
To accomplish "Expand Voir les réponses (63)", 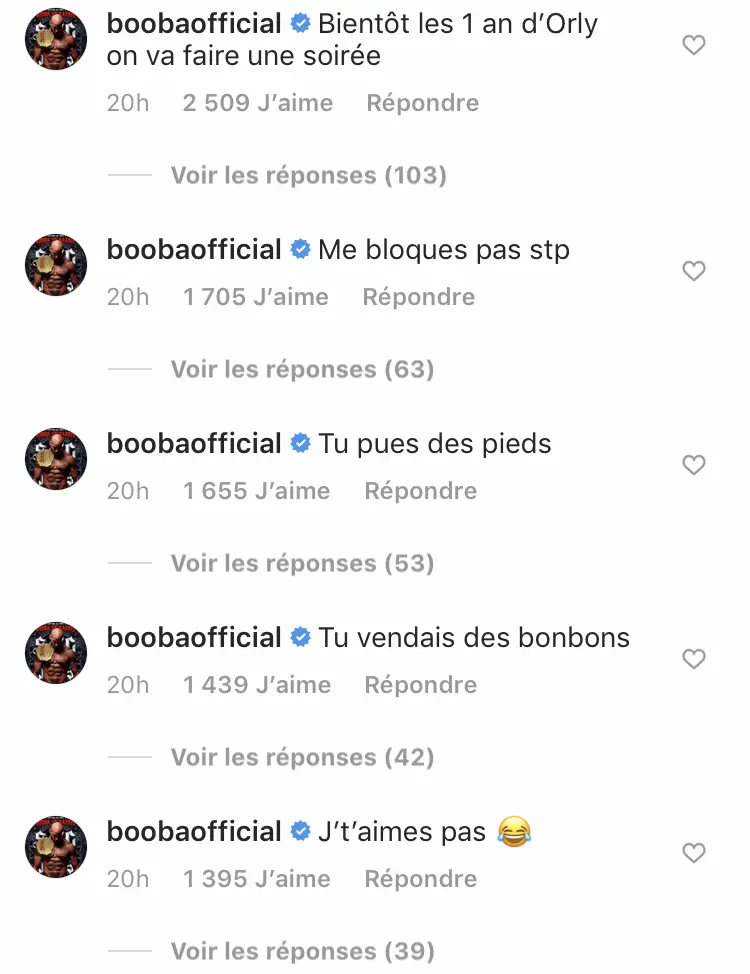I will pos(302,369).
